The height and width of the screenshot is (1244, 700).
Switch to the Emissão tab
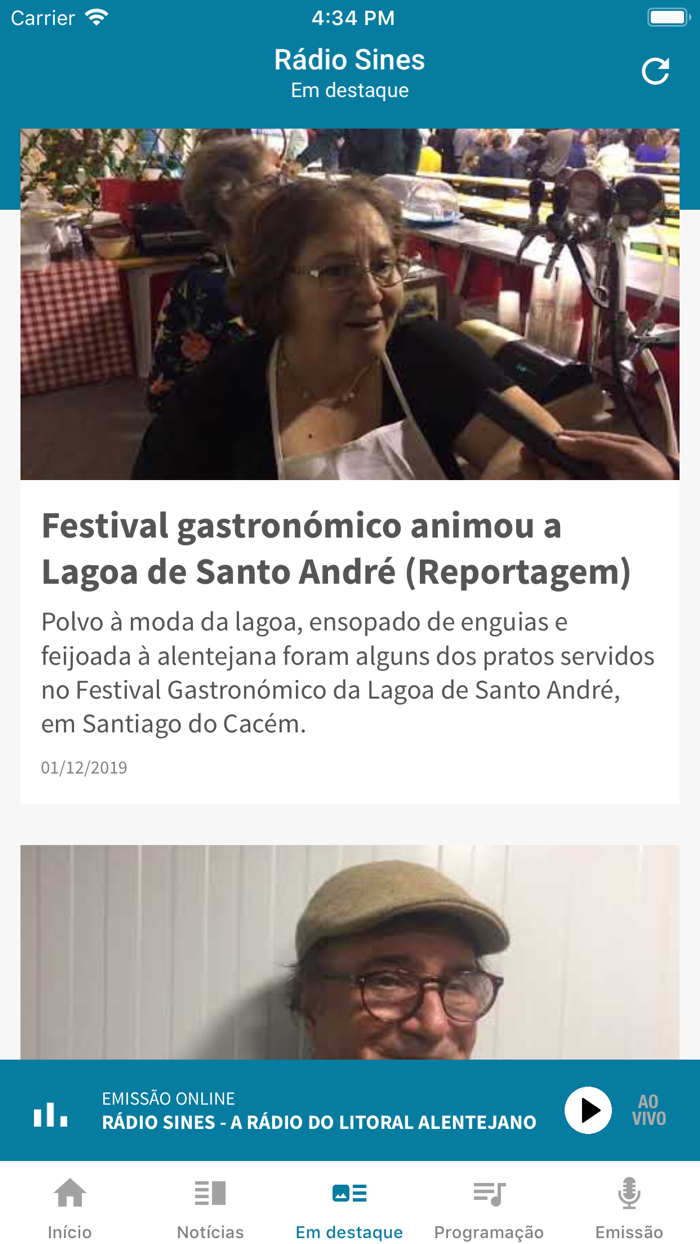[x=629, y=1208]
